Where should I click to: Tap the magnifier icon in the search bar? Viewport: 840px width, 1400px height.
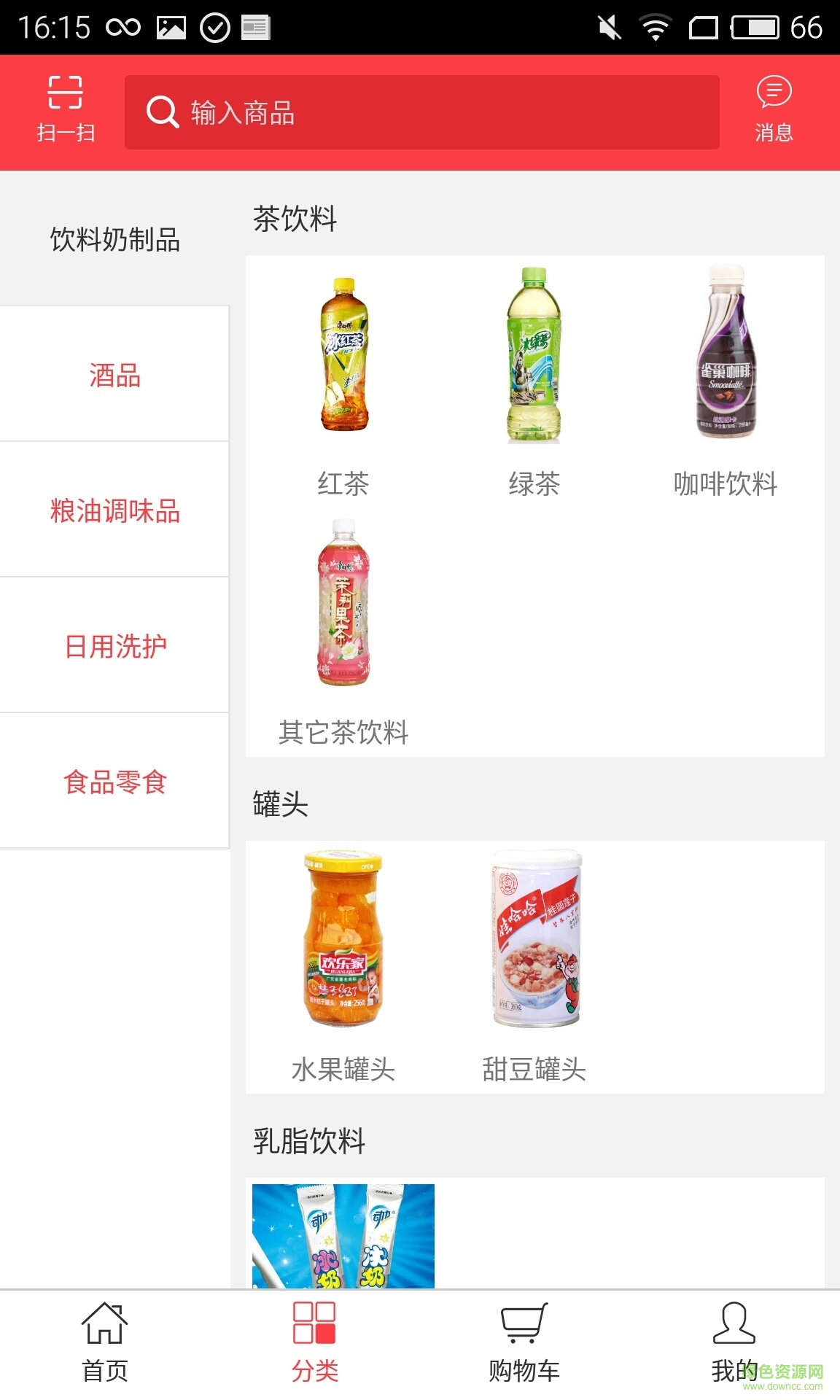(x=163, y=112)
